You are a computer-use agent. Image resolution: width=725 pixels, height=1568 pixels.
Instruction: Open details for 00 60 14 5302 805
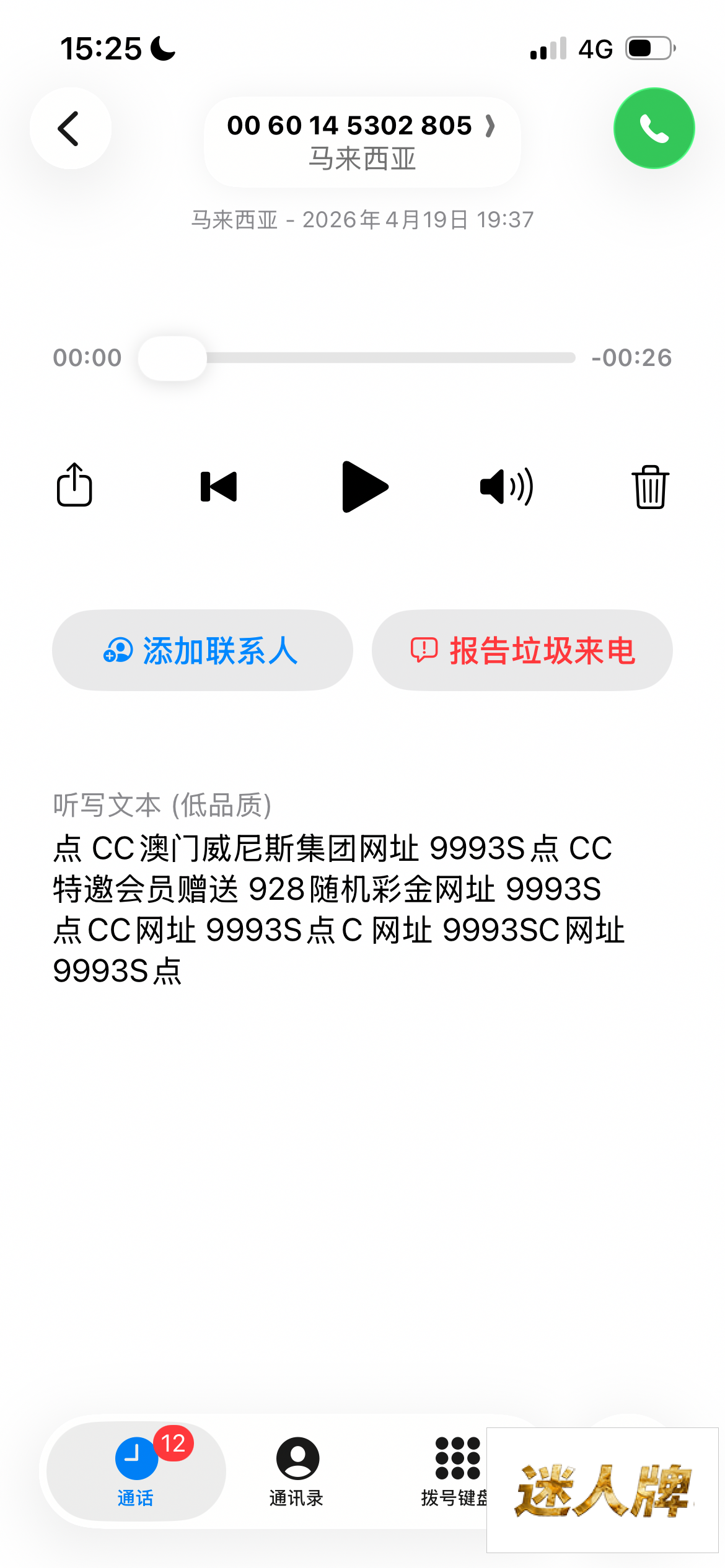point(362,141)
